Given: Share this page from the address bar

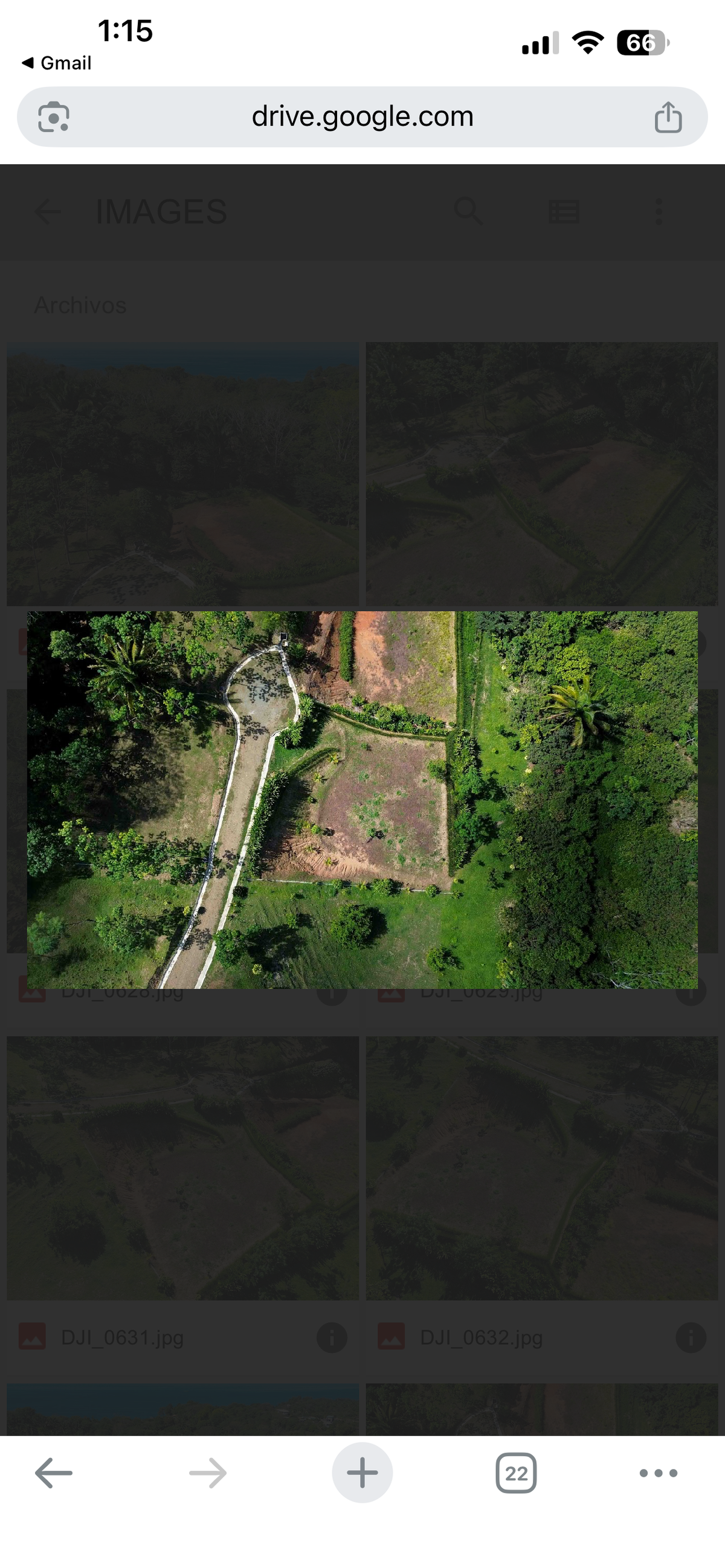Looking at the screenshot, I should pyautogui.click(x=668, y=117).
